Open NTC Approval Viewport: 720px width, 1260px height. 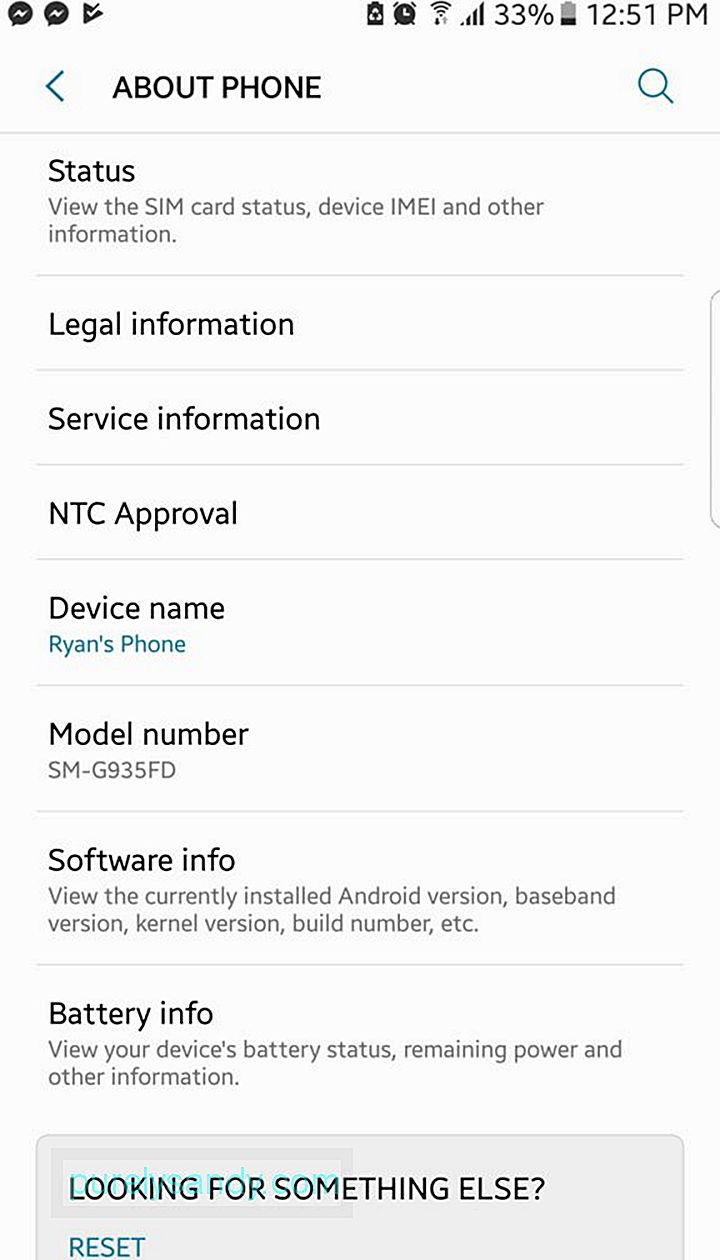click(x=360, y=513)
